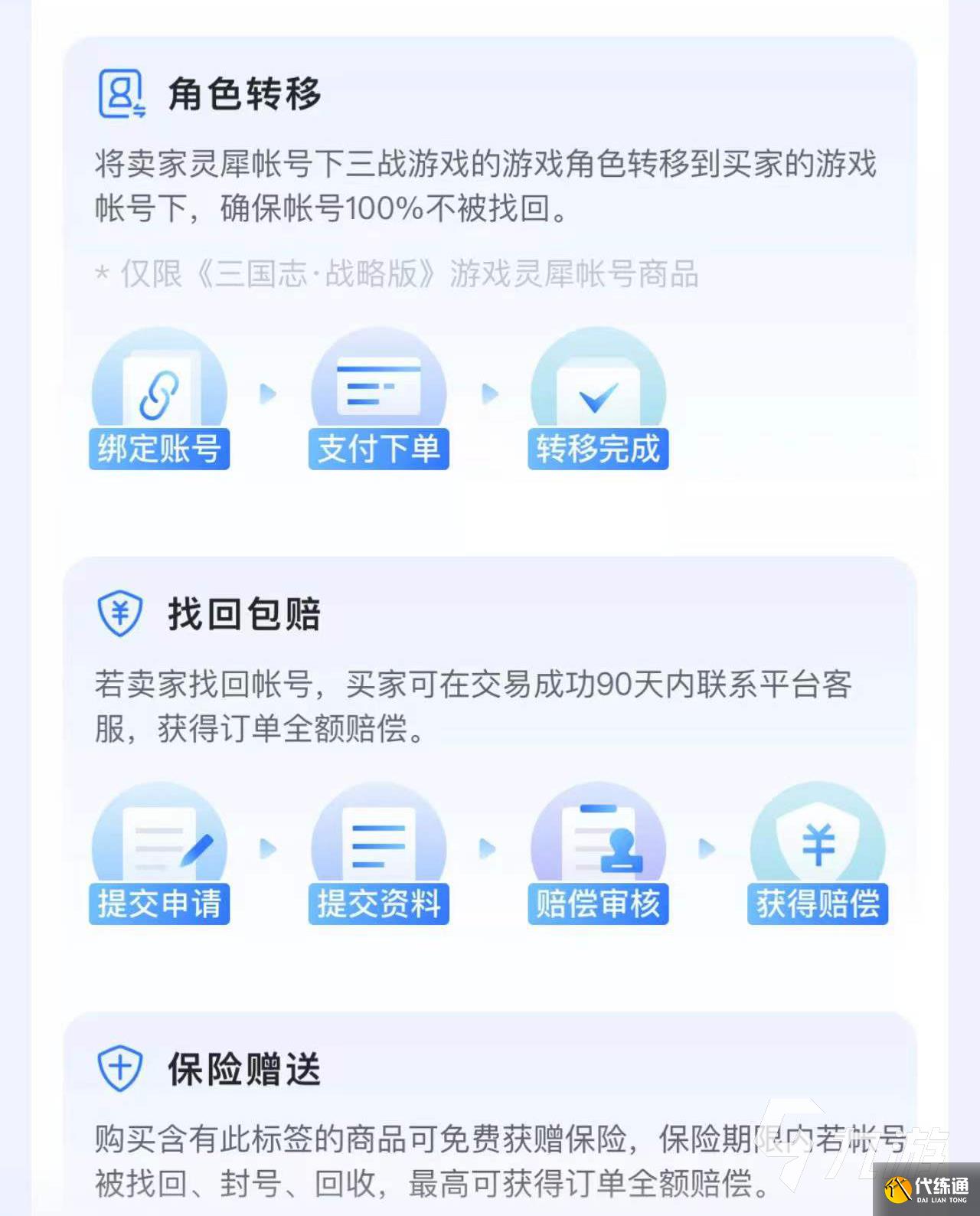
Task: Expand the arrow before 获得赔偿 step
Action: pyautogui.click(x=706, y=846)
